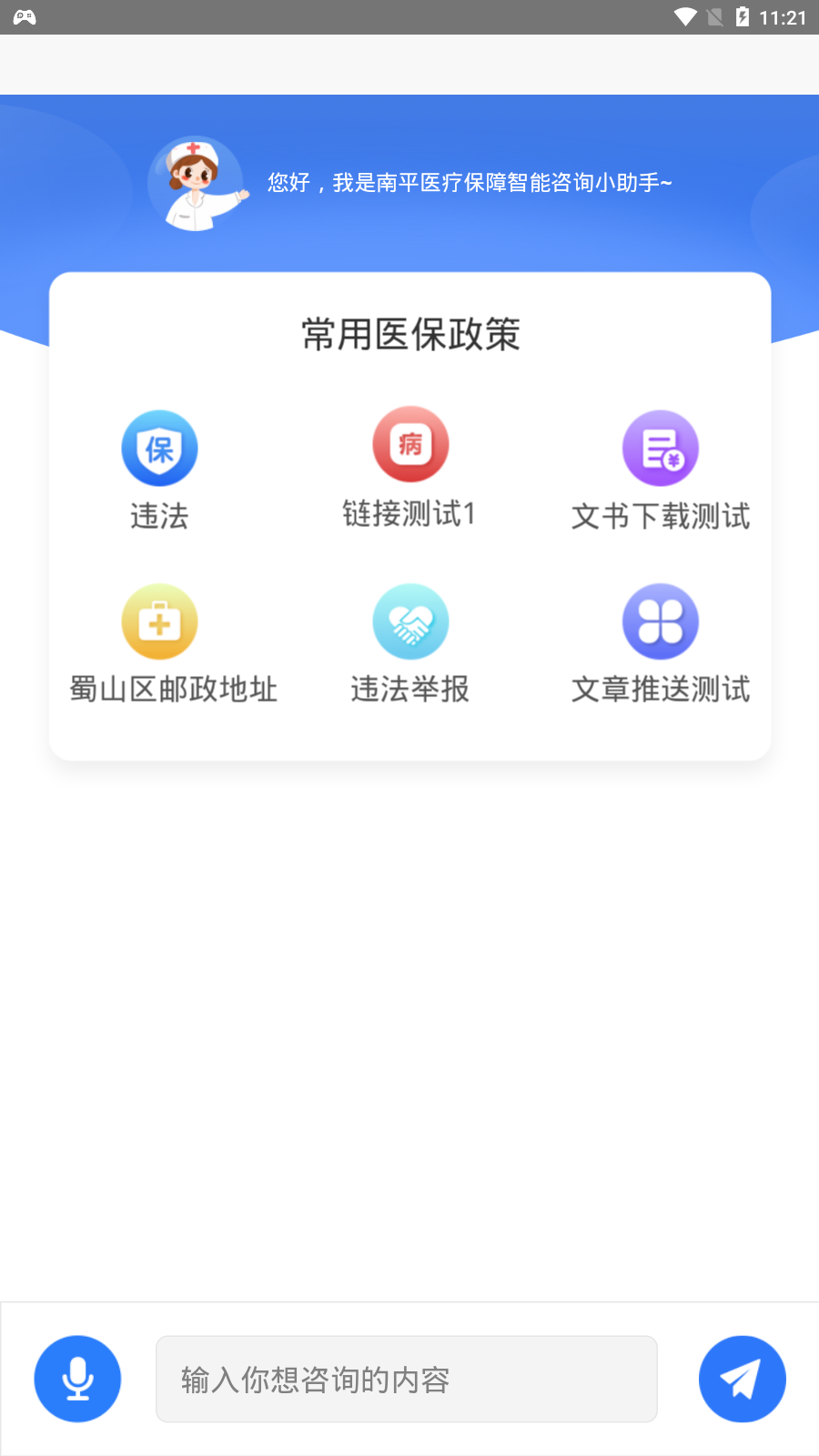Viewport: 819px width, 1456px height.
Task: Select the 违法 label text
Action: click(x=158, y=516)
